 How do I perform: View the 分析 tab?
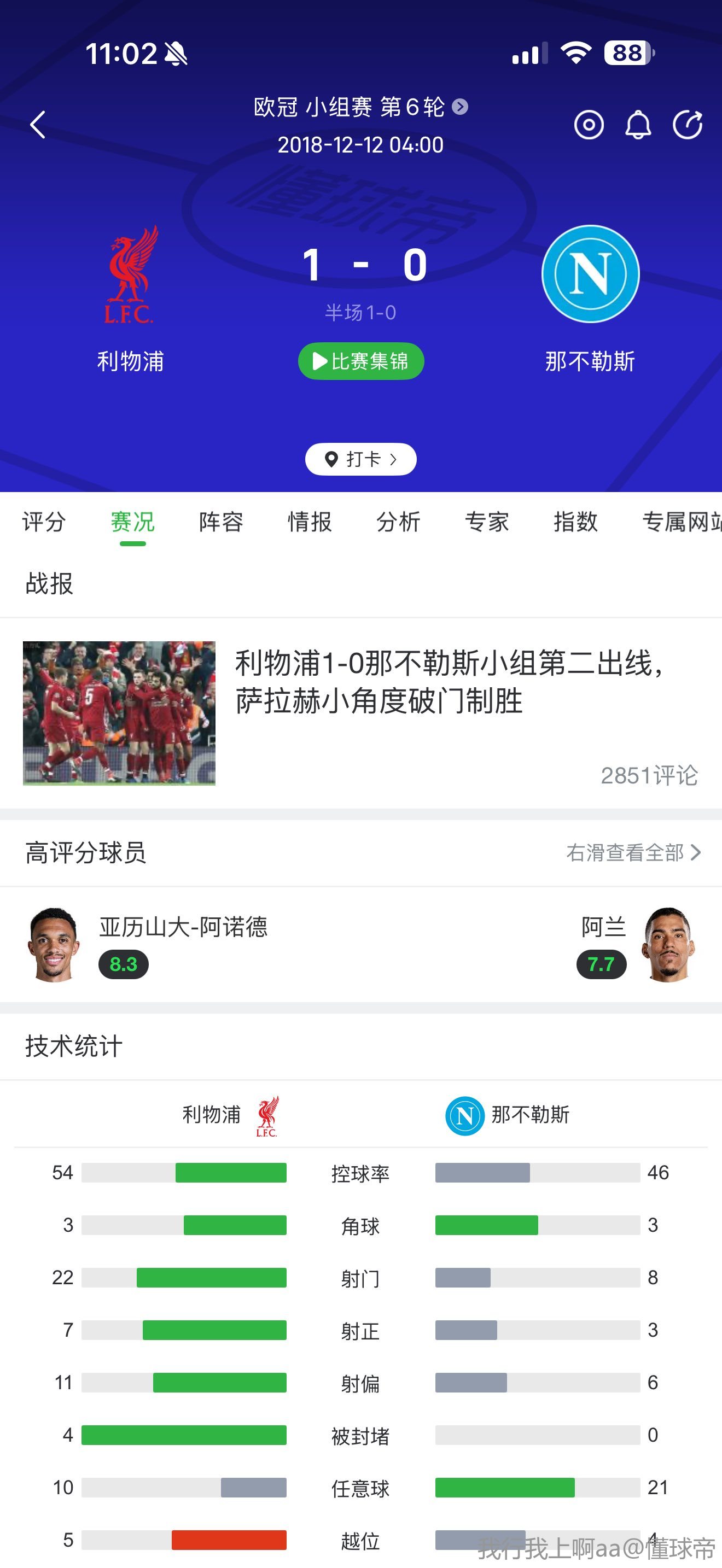[398, 522]
